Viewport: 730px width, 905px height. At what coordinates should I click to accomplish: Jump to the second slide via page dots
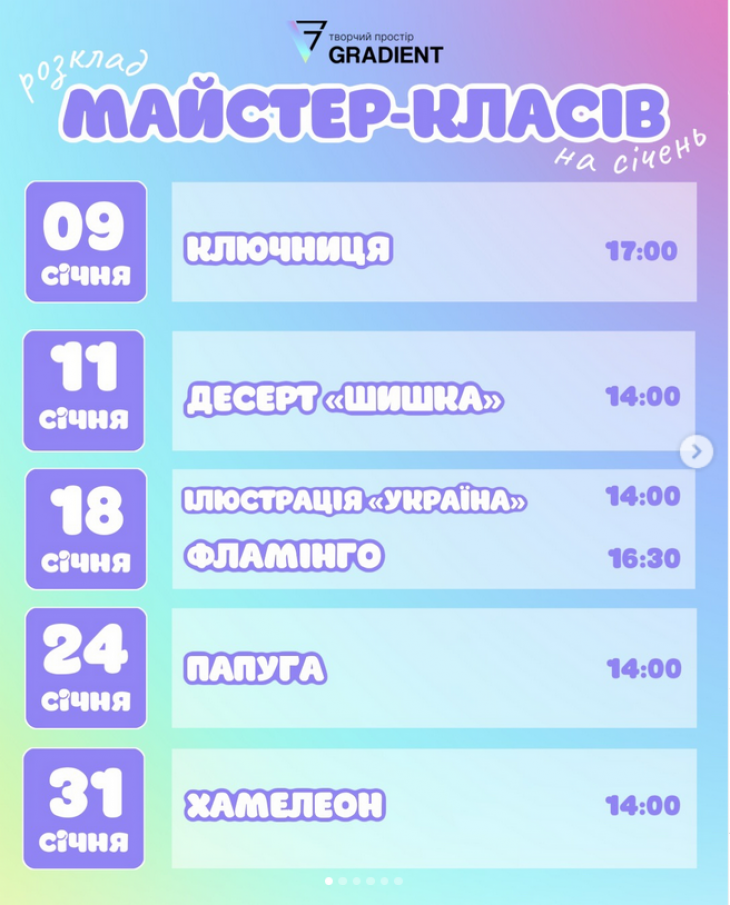[x=342, y=881]
